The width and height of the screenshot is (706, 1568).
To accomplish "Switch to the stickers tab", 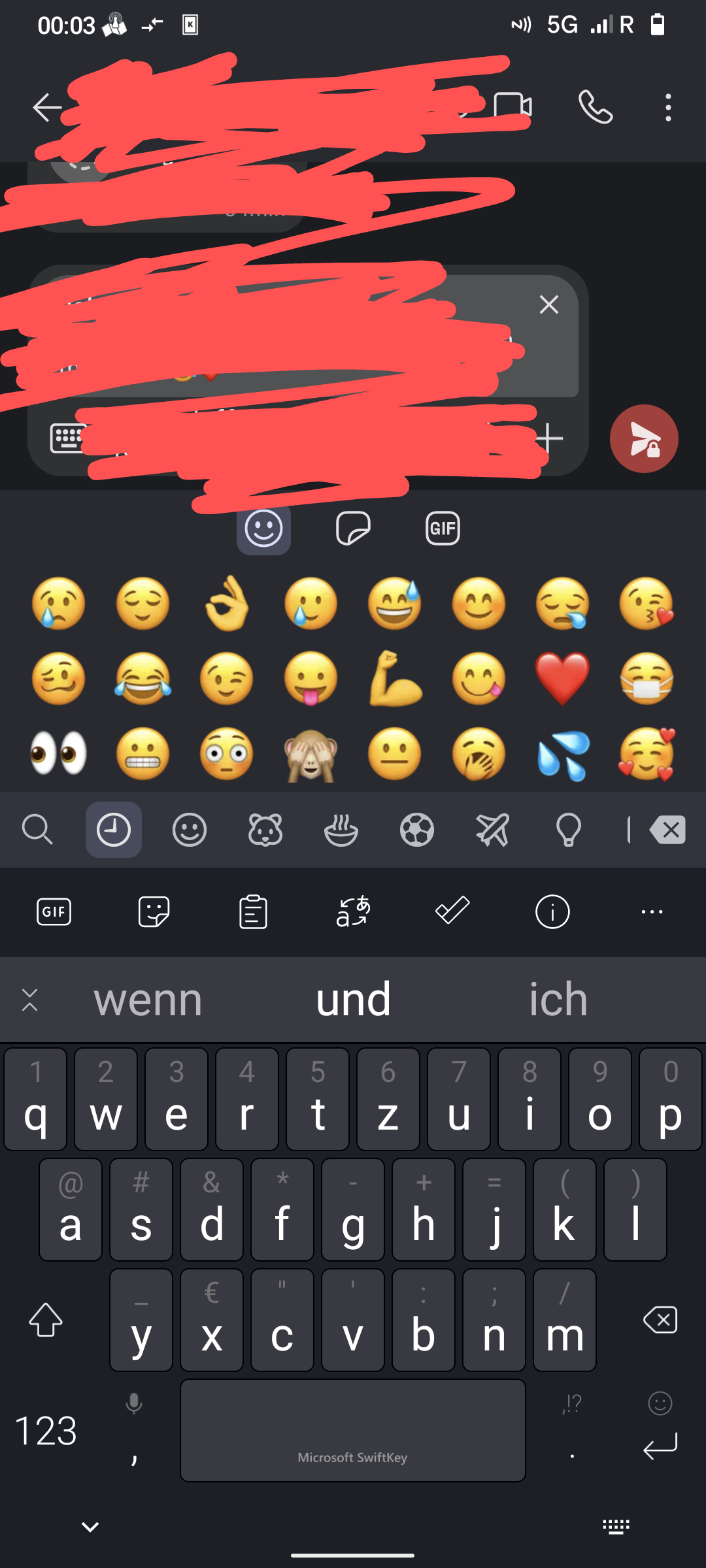I will [x=352, y=528].
